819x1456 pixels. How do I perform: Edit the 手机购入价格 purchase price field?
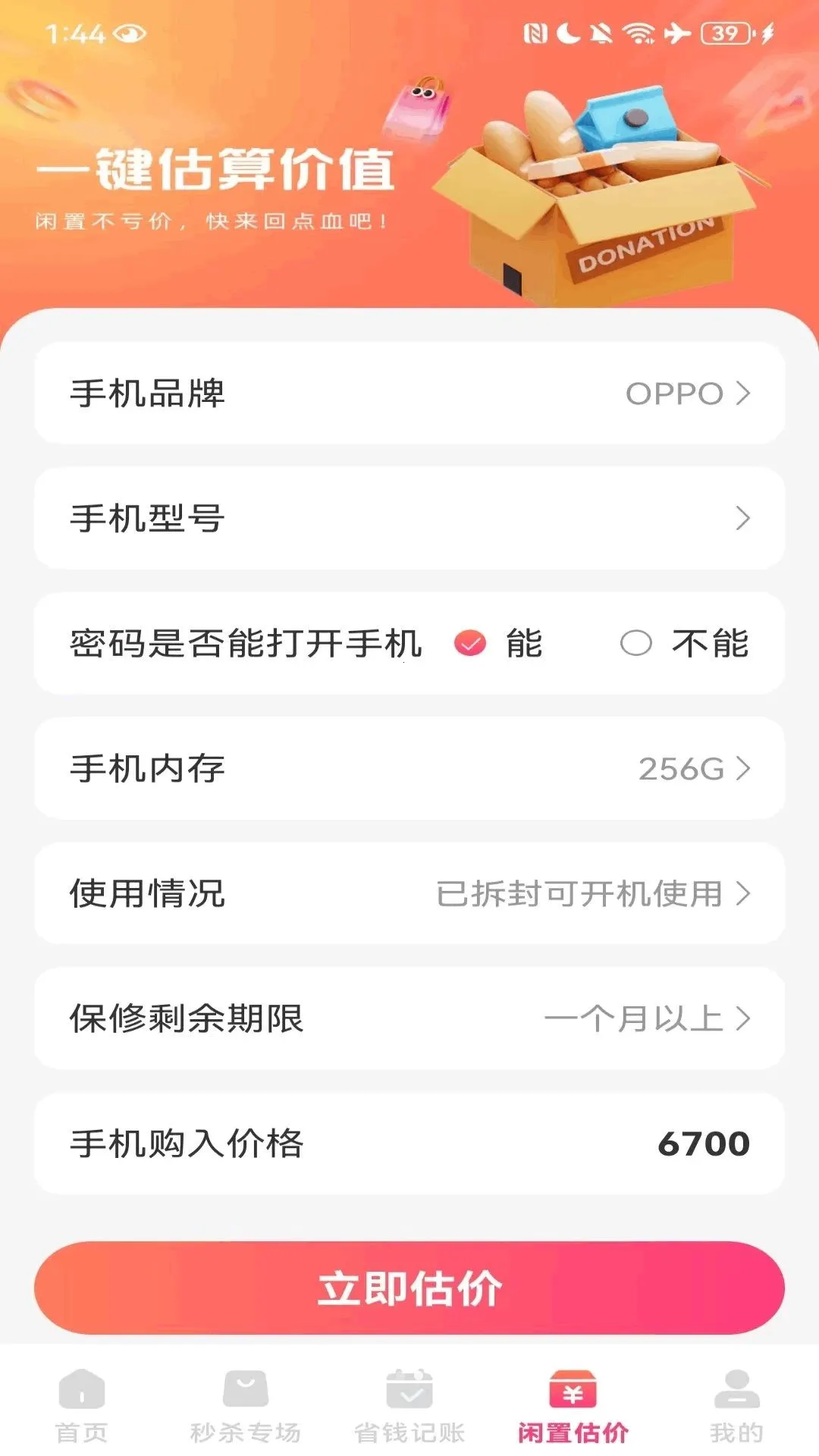[409, 1144]
